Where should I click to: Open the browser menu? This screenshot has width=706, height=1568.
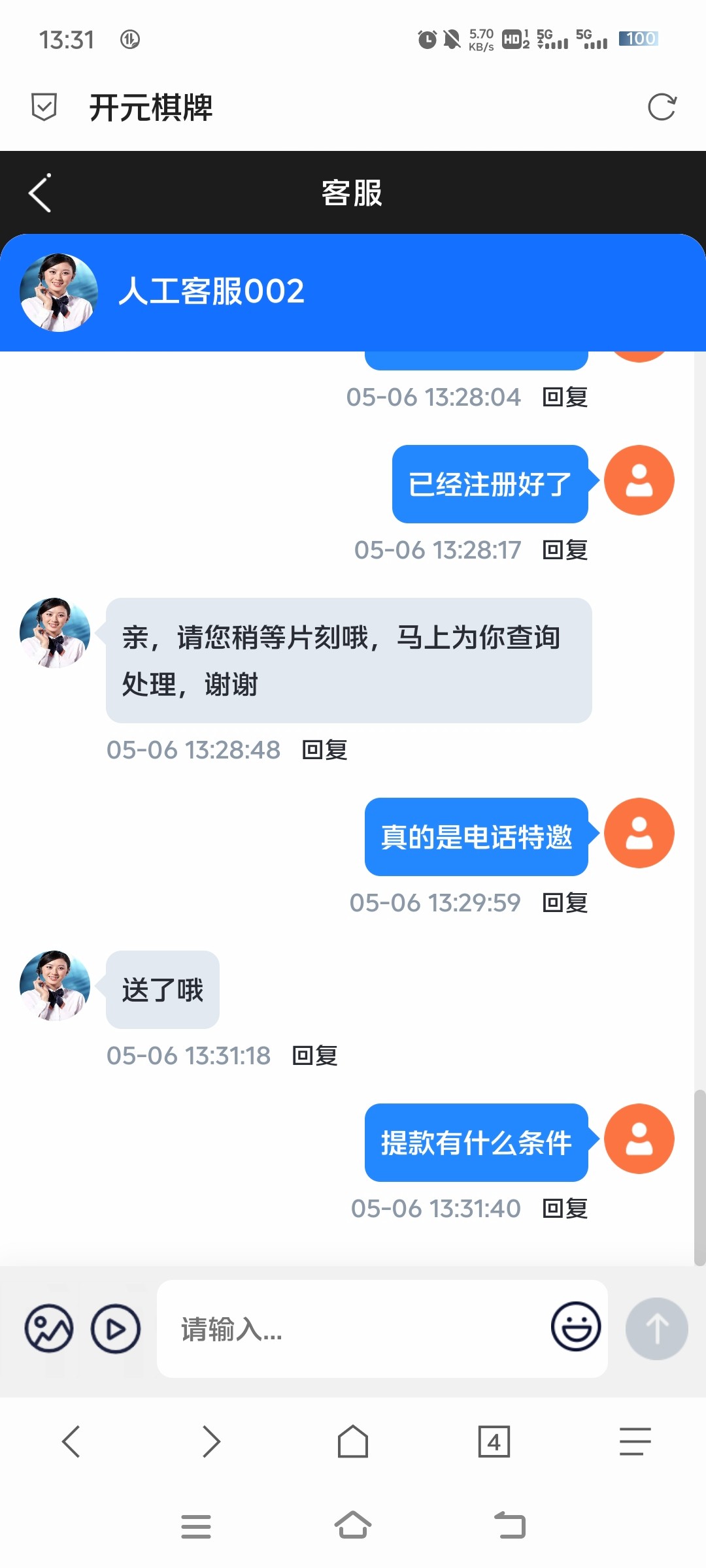[x=635, y=1441]
